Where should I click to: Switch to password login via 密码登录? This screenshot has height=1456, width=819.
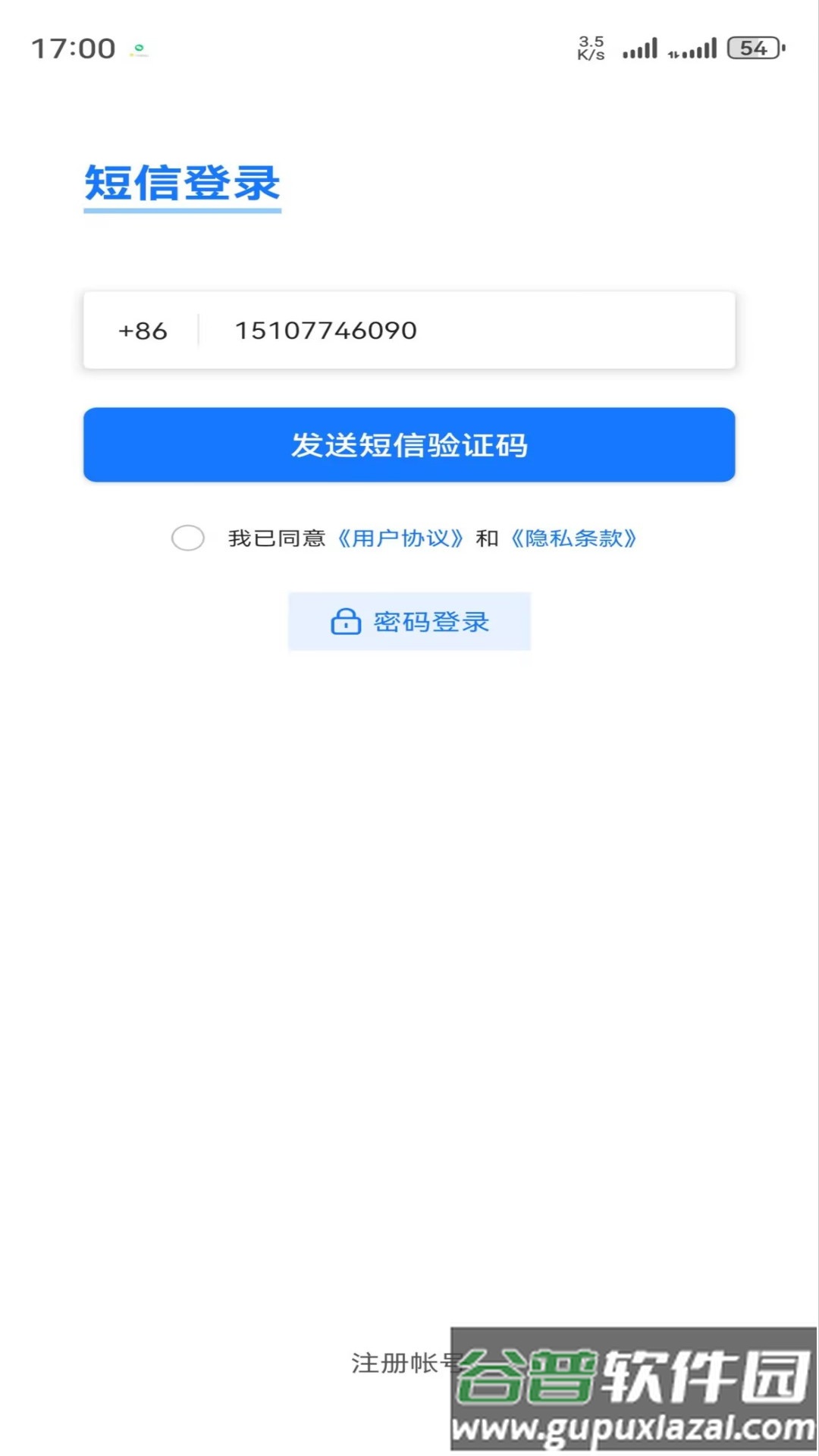tap(431, 622)
